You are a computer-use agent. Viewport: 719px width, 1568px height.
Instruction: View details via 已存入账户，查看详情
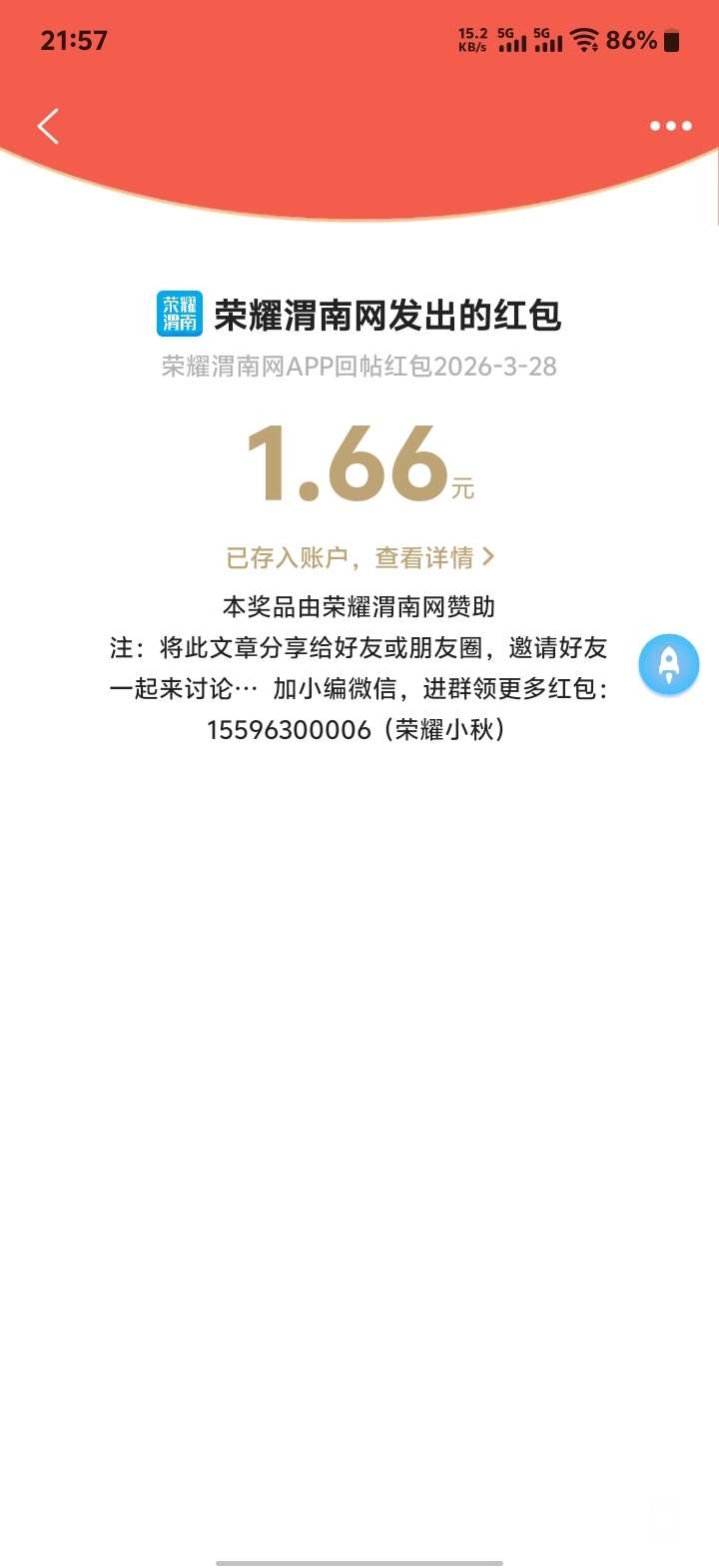pyautogui.click(x=359, y=557)
